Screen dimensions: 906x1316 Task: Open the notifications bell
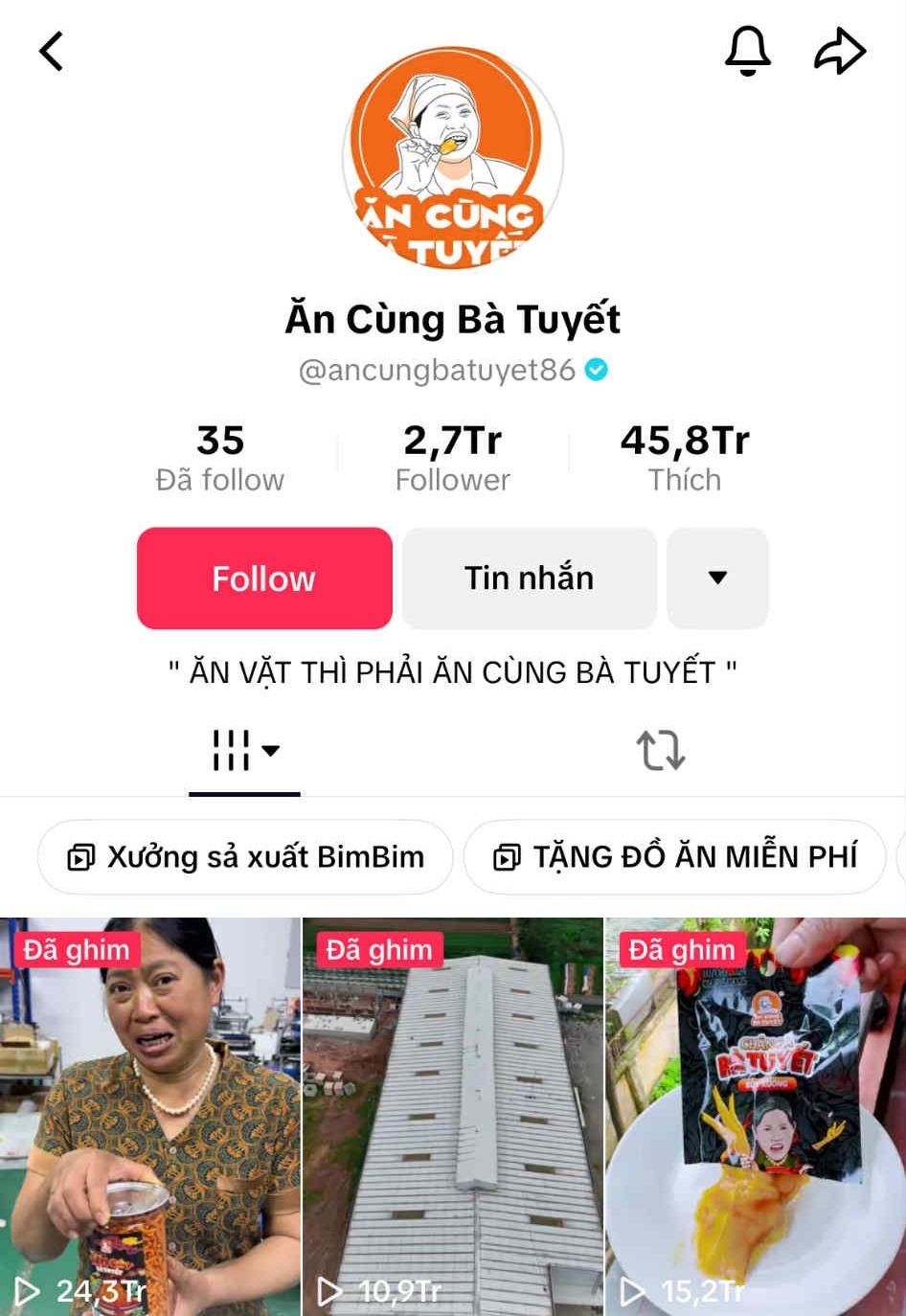[x=747, y=51]
